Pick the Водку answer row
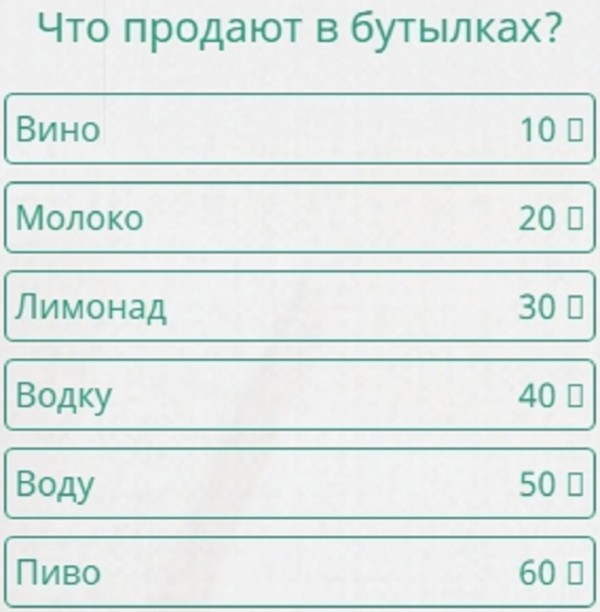The width and height of the screenshot is (600, 612). (300, 396)
